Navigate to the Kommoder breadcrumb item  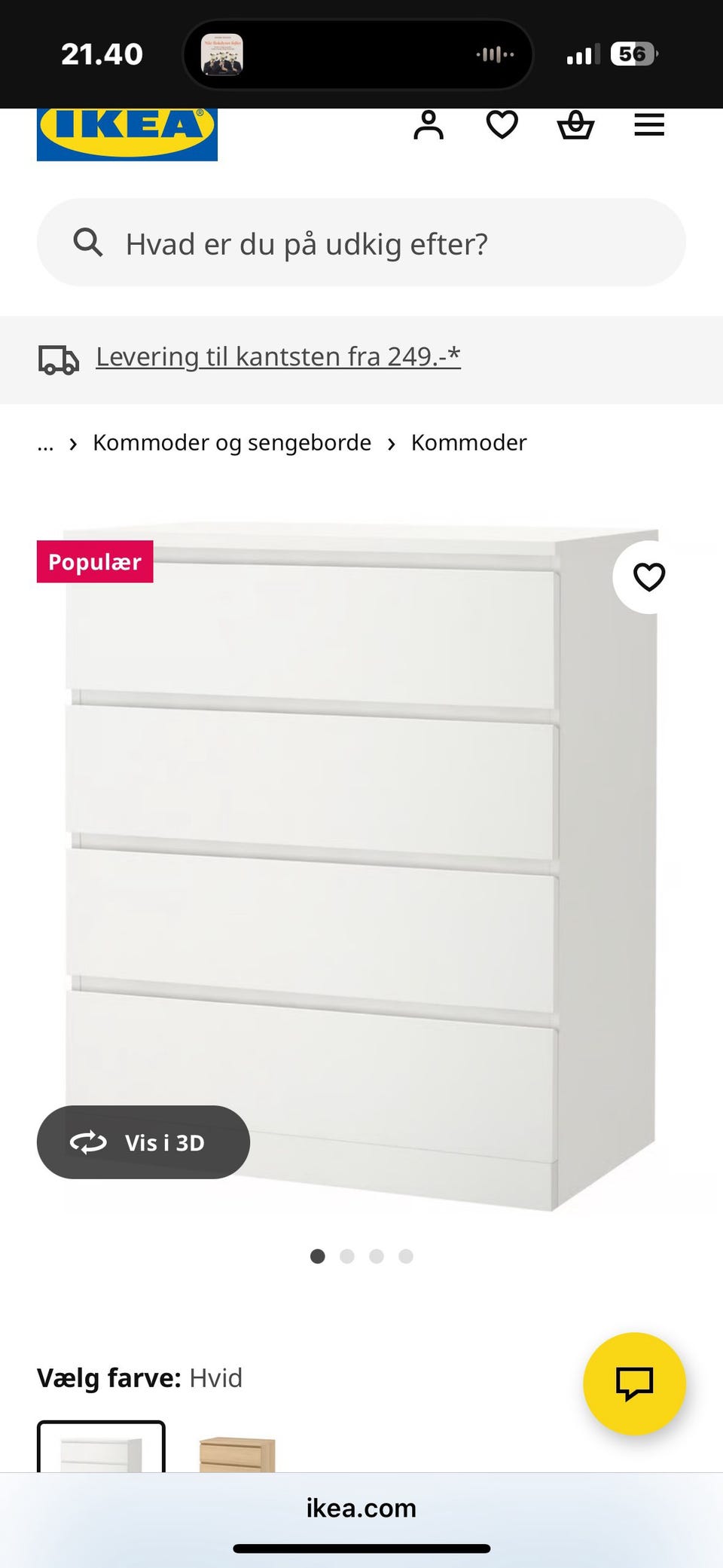click(468, 442)
